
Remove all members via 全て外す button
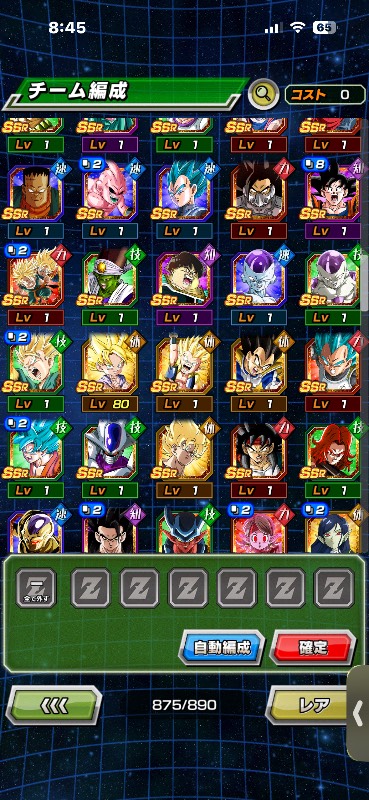[36, 588]
